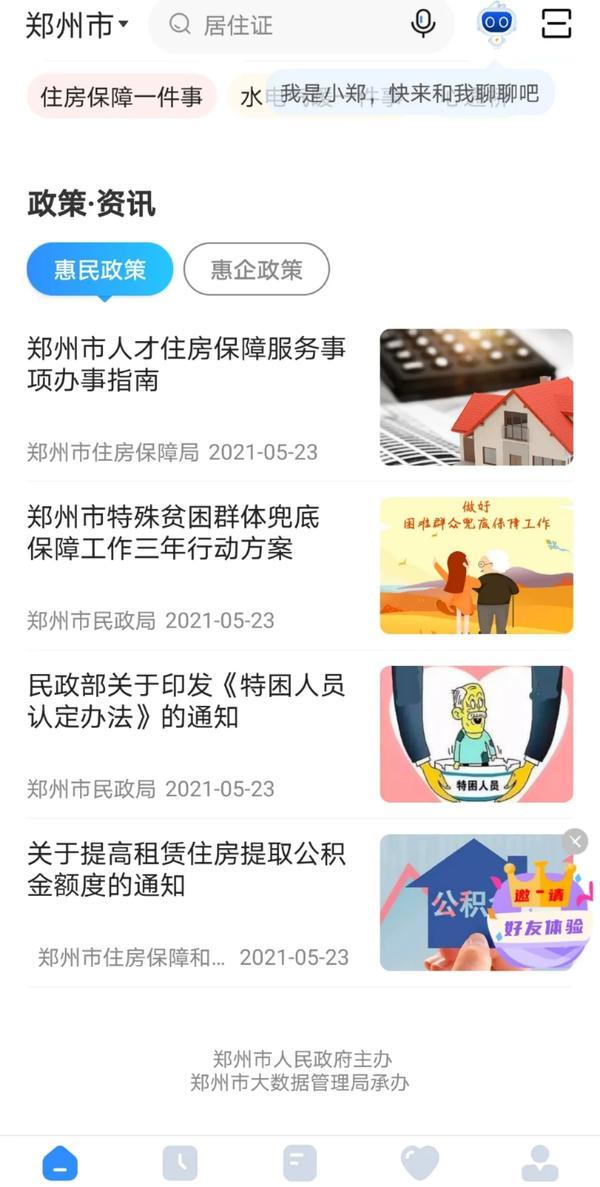Tap the 居住证 search box
This screenshot has width=600, height=1187.
(285, 25)
